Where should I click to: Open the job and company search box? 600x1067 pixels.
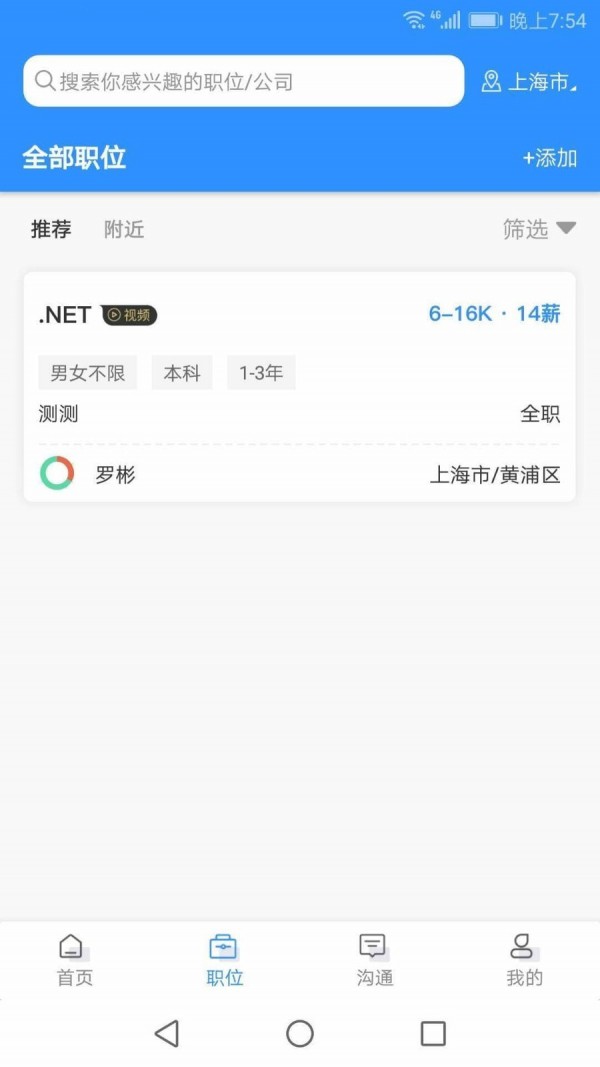[243, 81]
